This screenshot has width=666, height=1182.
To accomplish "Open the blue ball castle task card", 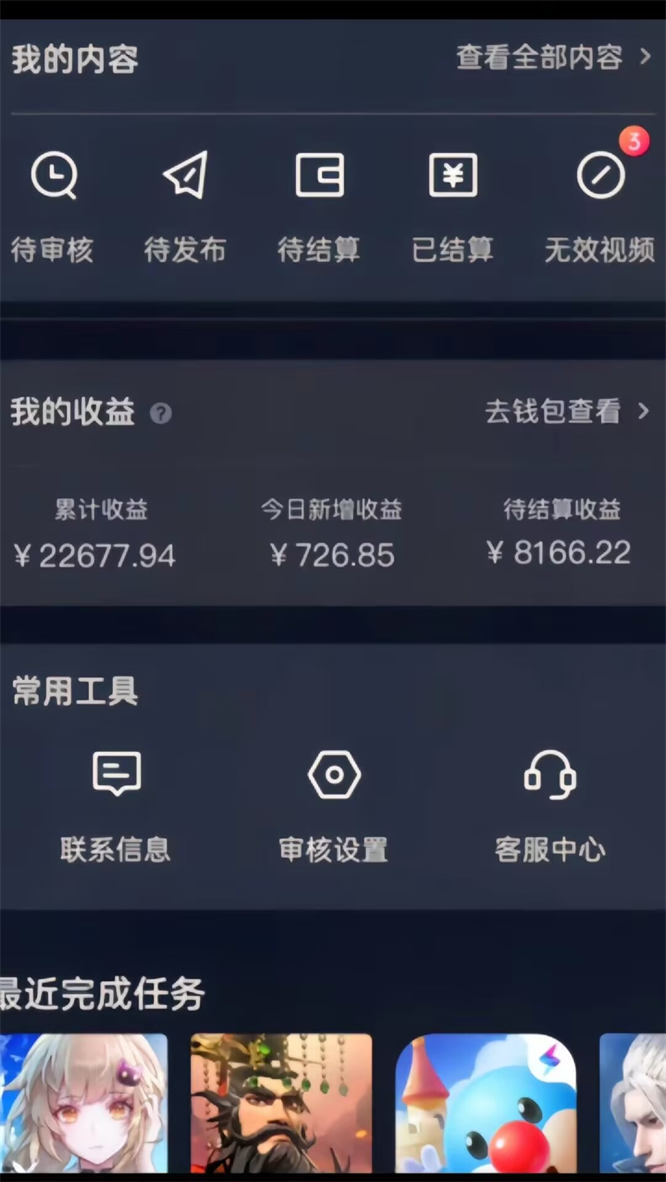I will [x=486, y=1103].
